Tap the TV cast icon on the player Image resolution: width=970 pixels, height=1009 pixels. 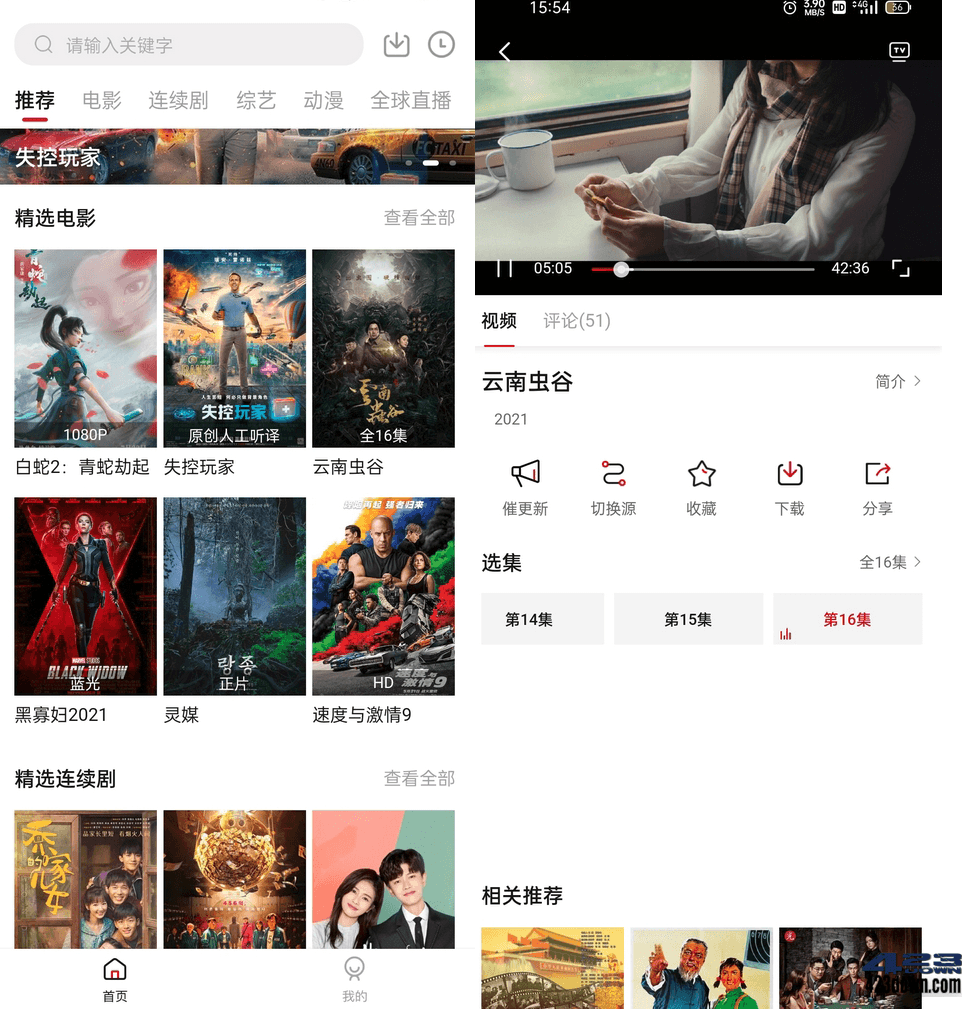pos(899,51)
